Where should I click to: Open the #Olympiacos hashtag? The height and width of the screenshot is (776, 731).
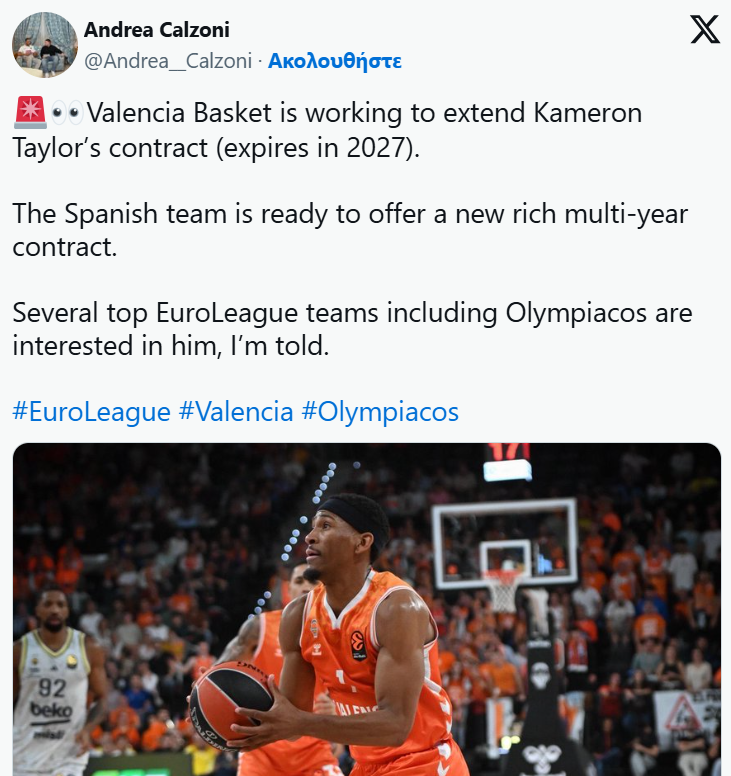click(379, 411)
